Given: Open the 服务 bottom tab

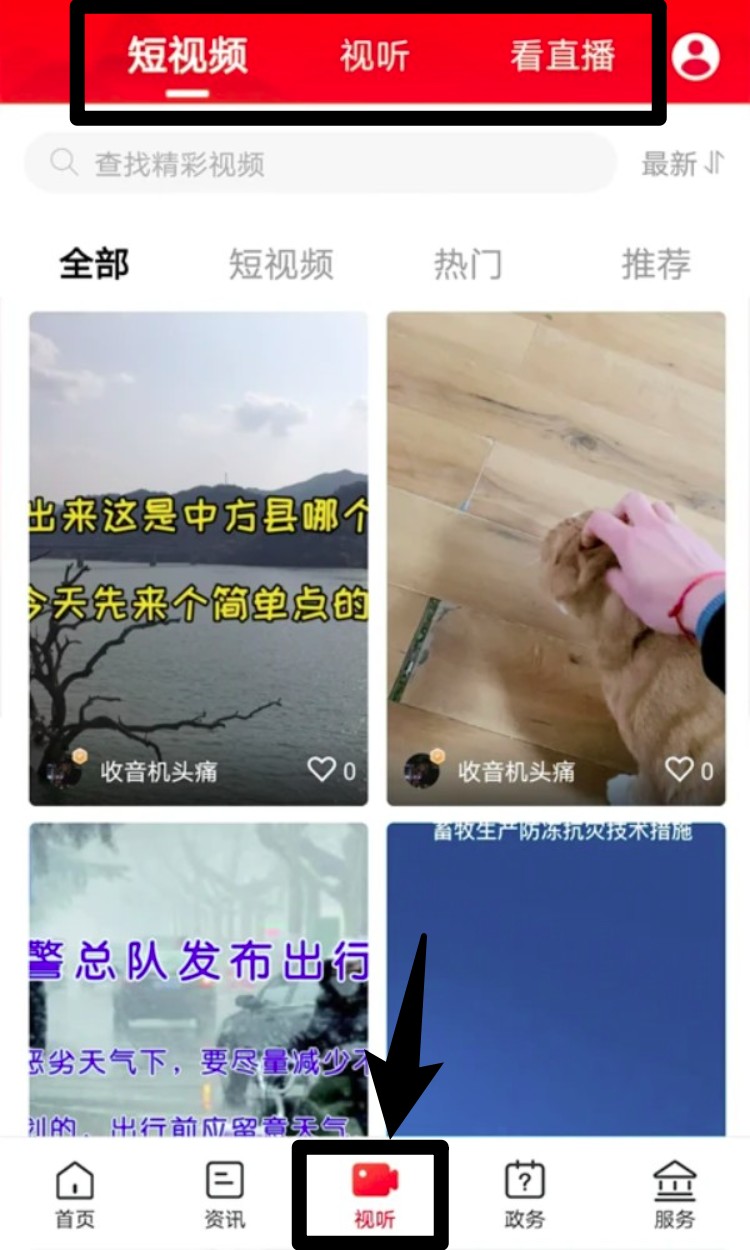Looking at the screenshot, I should [x=674, y=1194].
